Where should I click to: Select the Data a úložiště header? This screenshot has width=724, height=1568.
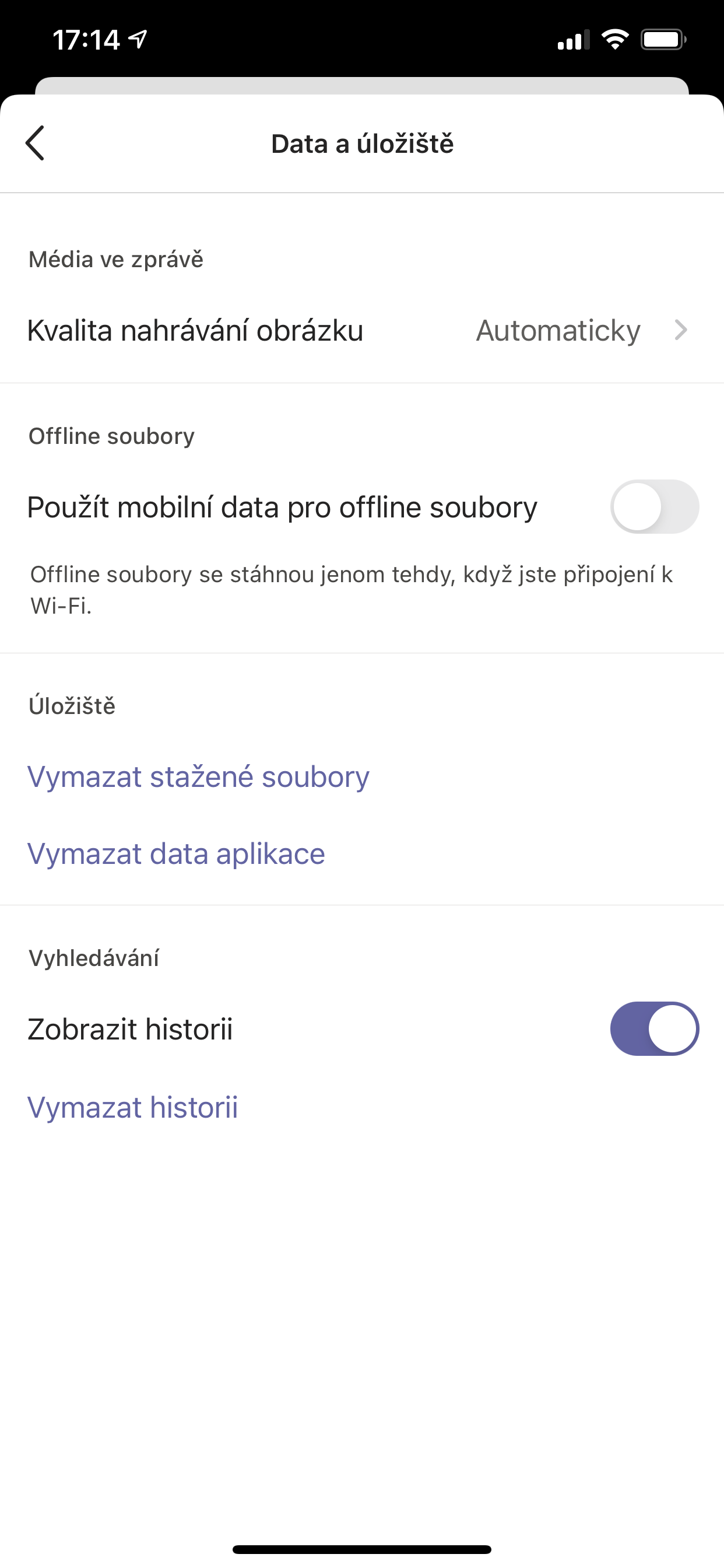tap(362, 143)
